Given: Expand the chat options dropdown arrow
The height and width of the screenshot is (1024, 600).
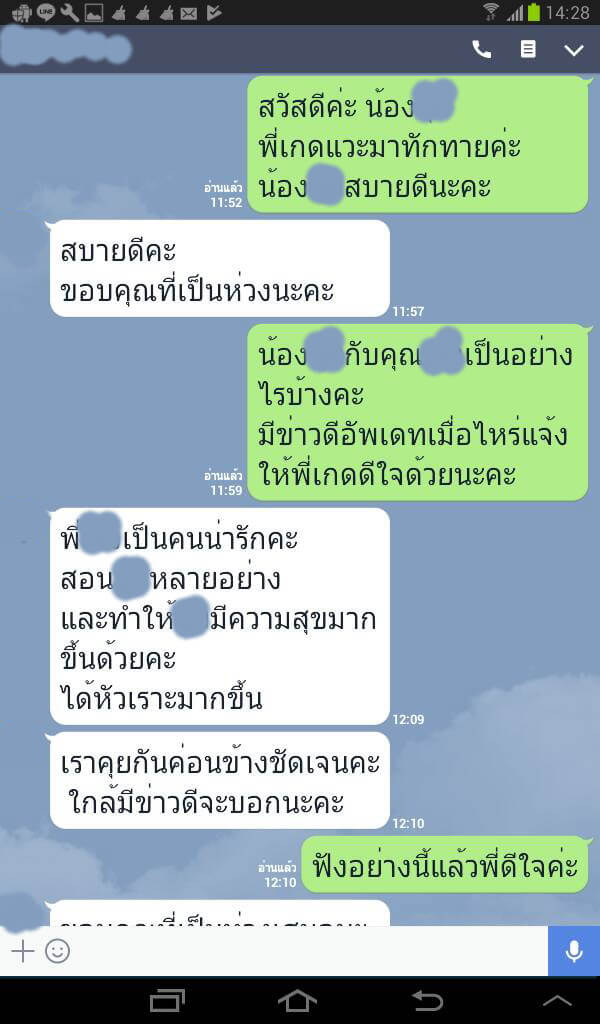Looking at the screenshot, I should point(573,49).
